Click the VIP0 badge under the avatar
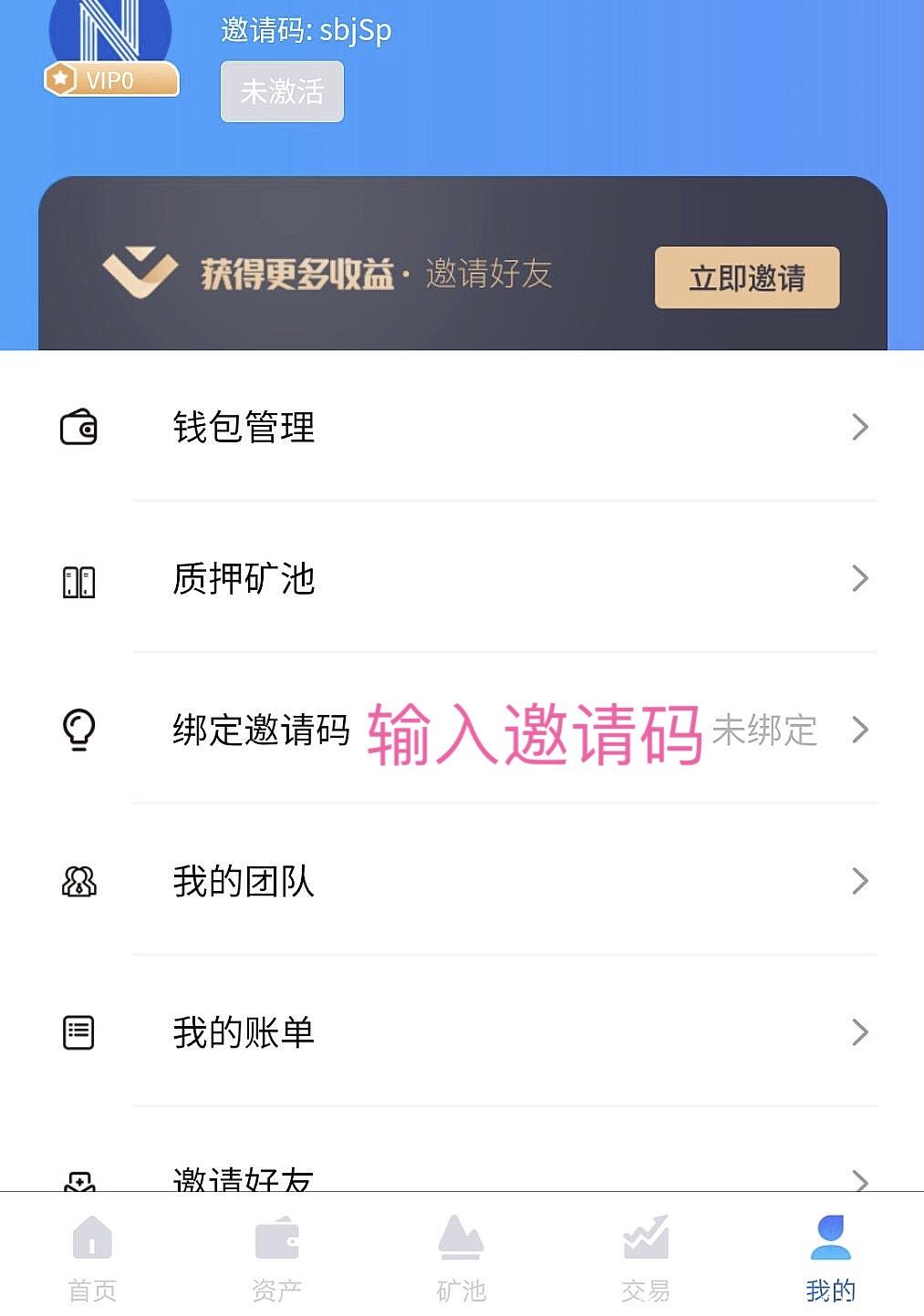Viewport: 924px width, 1316px height. pyautogui.click(x=109, y=81)
